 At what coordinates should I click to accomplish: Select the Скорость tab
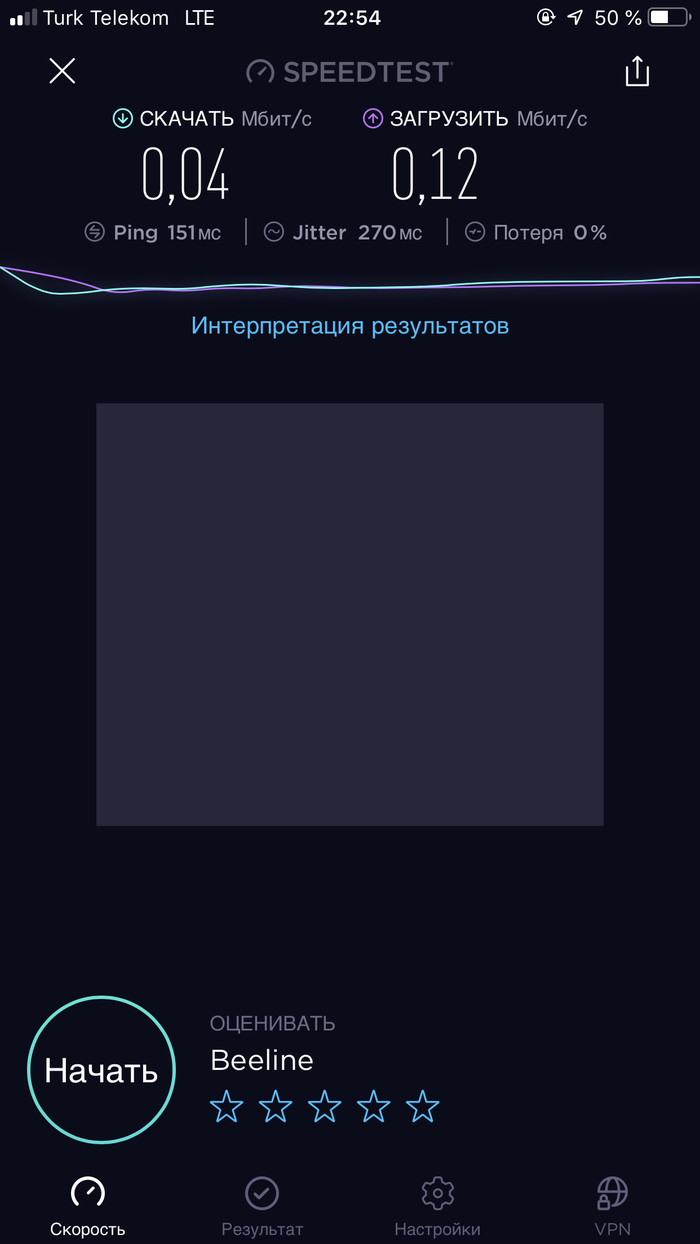point(88,1206)
